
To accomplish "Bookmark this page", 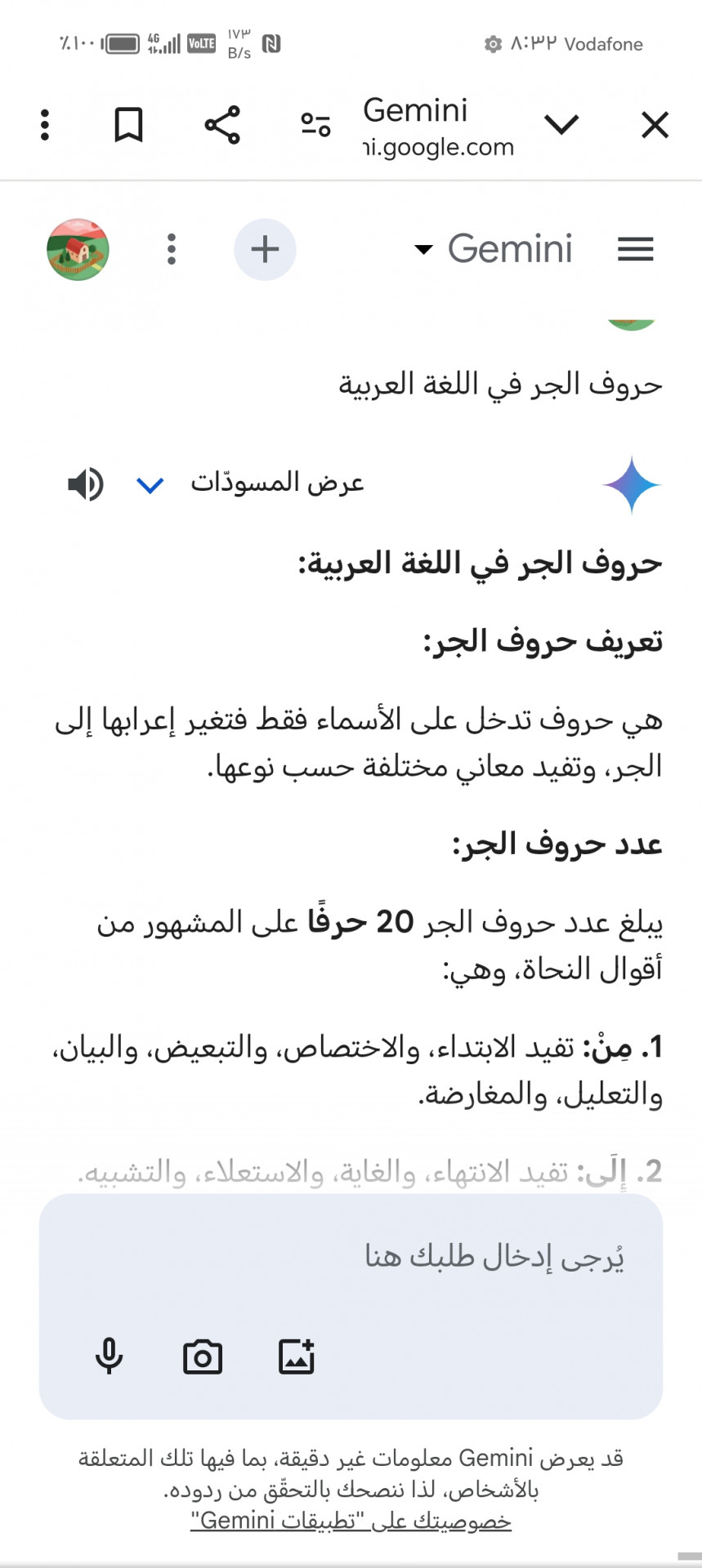I will tap(128, 125).
